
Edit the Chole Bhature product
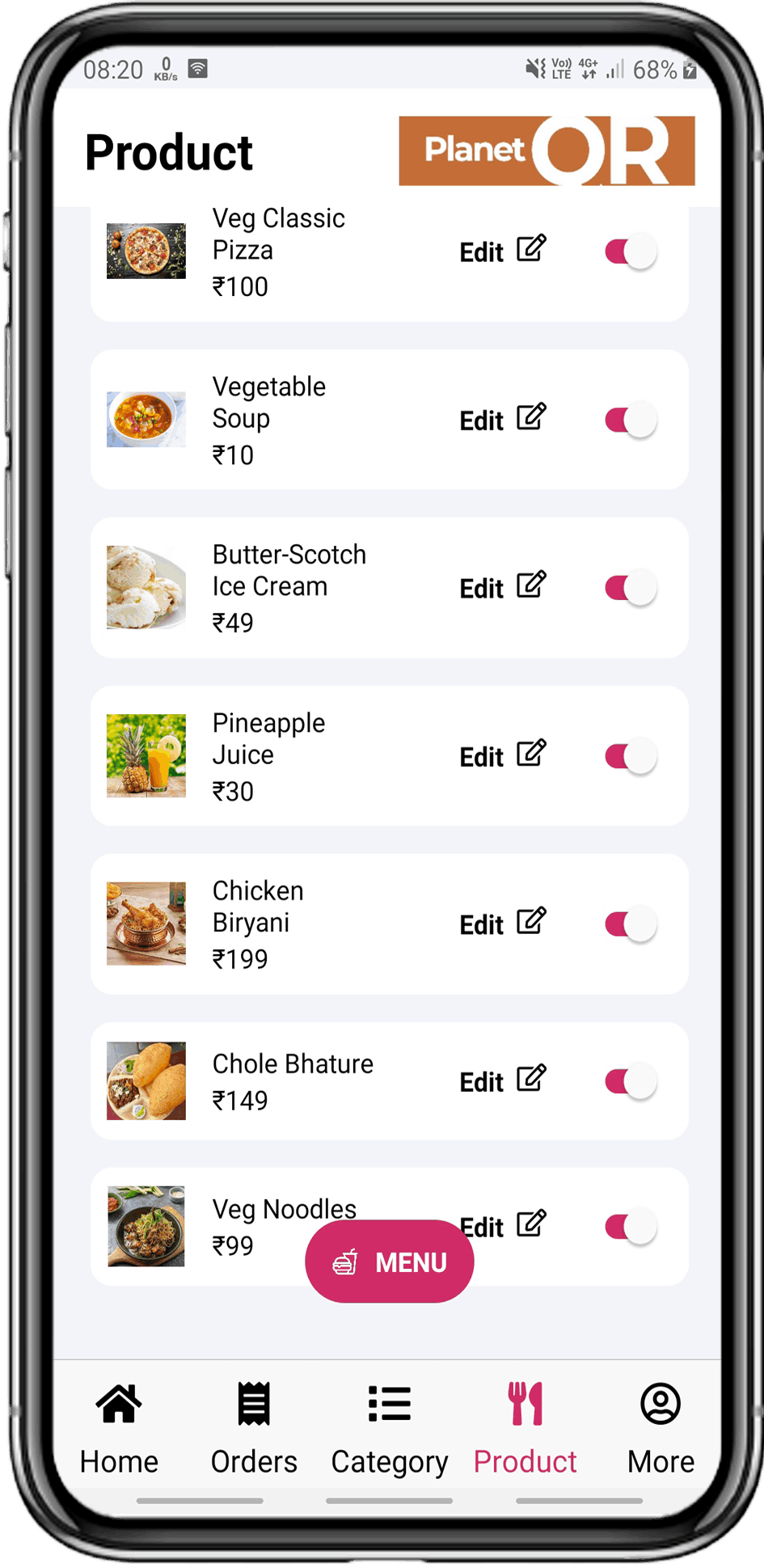tap(502, 1080)
